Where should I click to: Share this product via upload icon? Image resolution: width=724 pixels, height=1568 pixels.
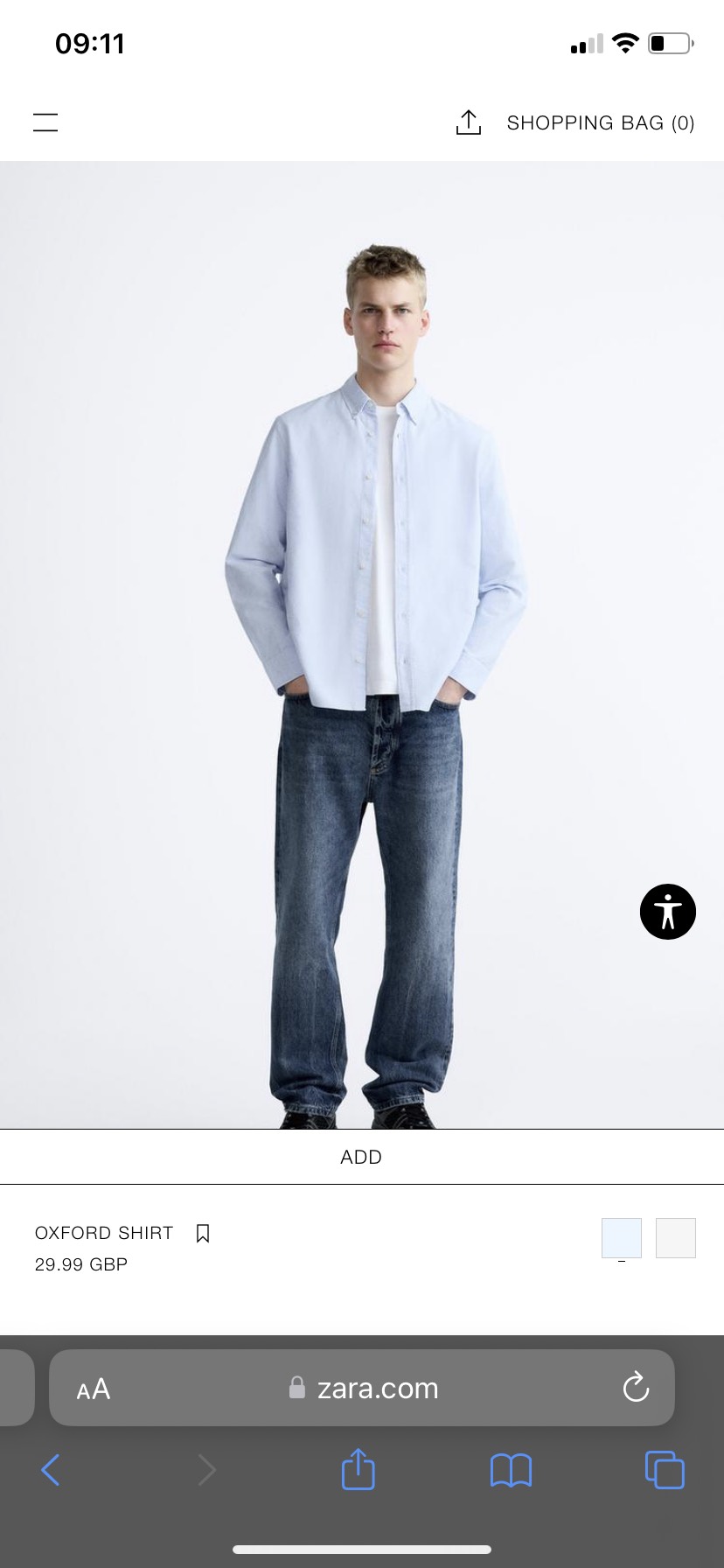point(469,123)
